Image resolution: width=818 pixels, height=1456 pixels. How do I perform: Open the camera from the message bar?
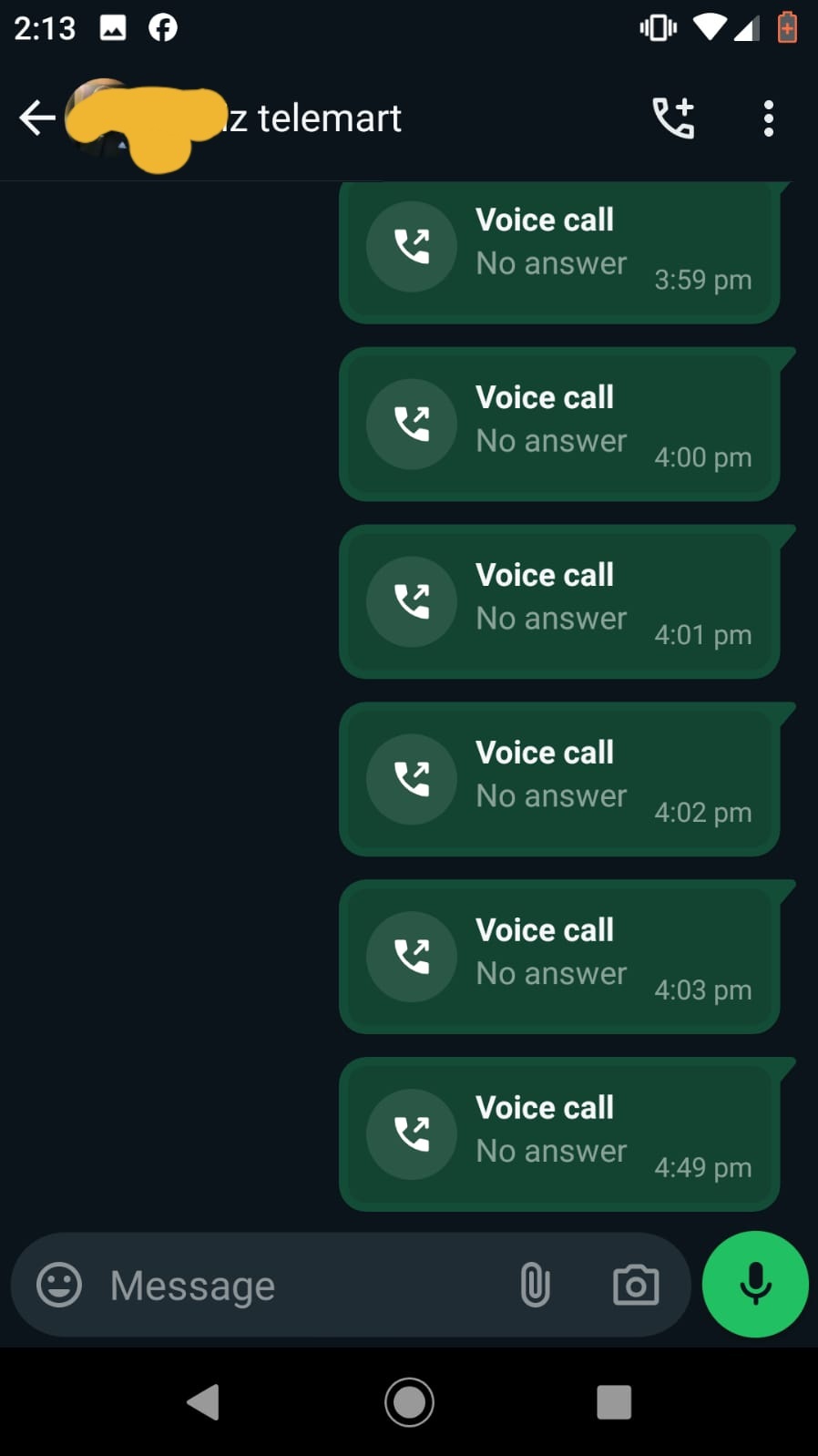pos(636,1285)
